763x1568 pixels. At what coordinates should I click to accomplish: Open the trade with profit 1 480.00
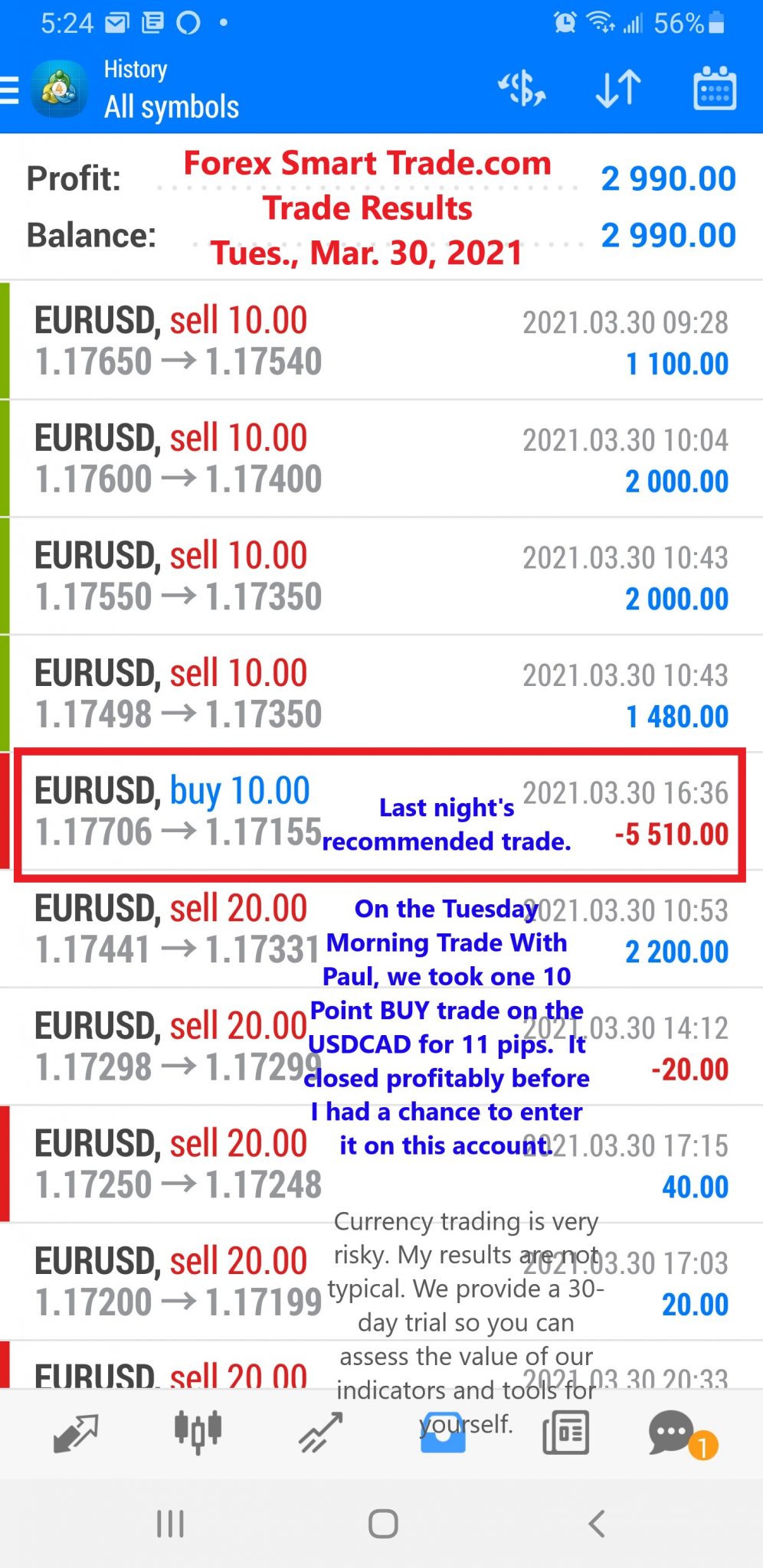(381, 694)
